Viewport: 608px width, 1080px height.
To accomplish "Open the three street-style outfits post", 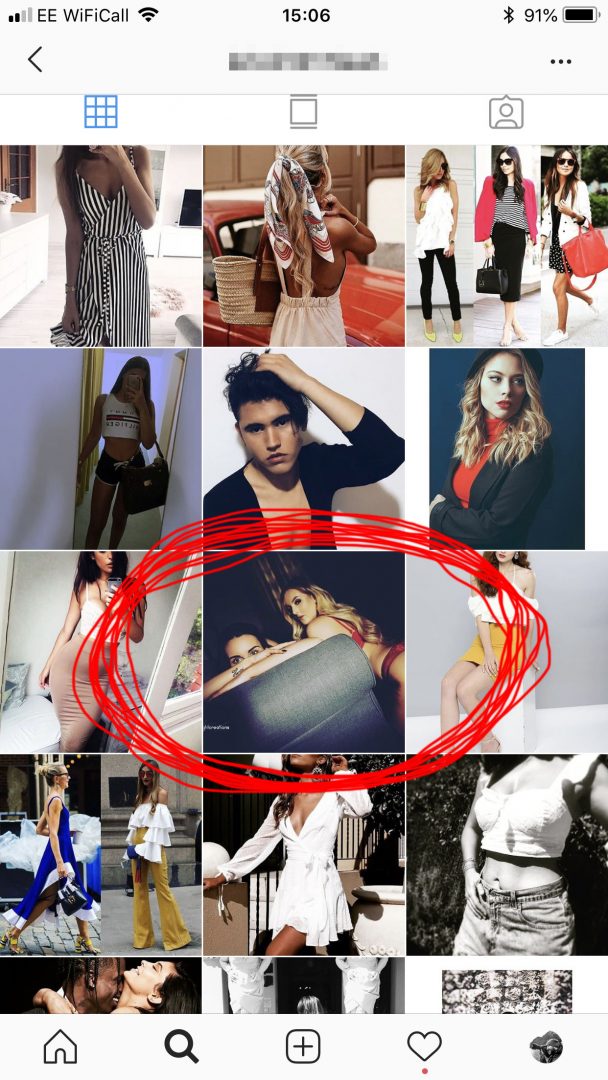I will tap(507, 246).
